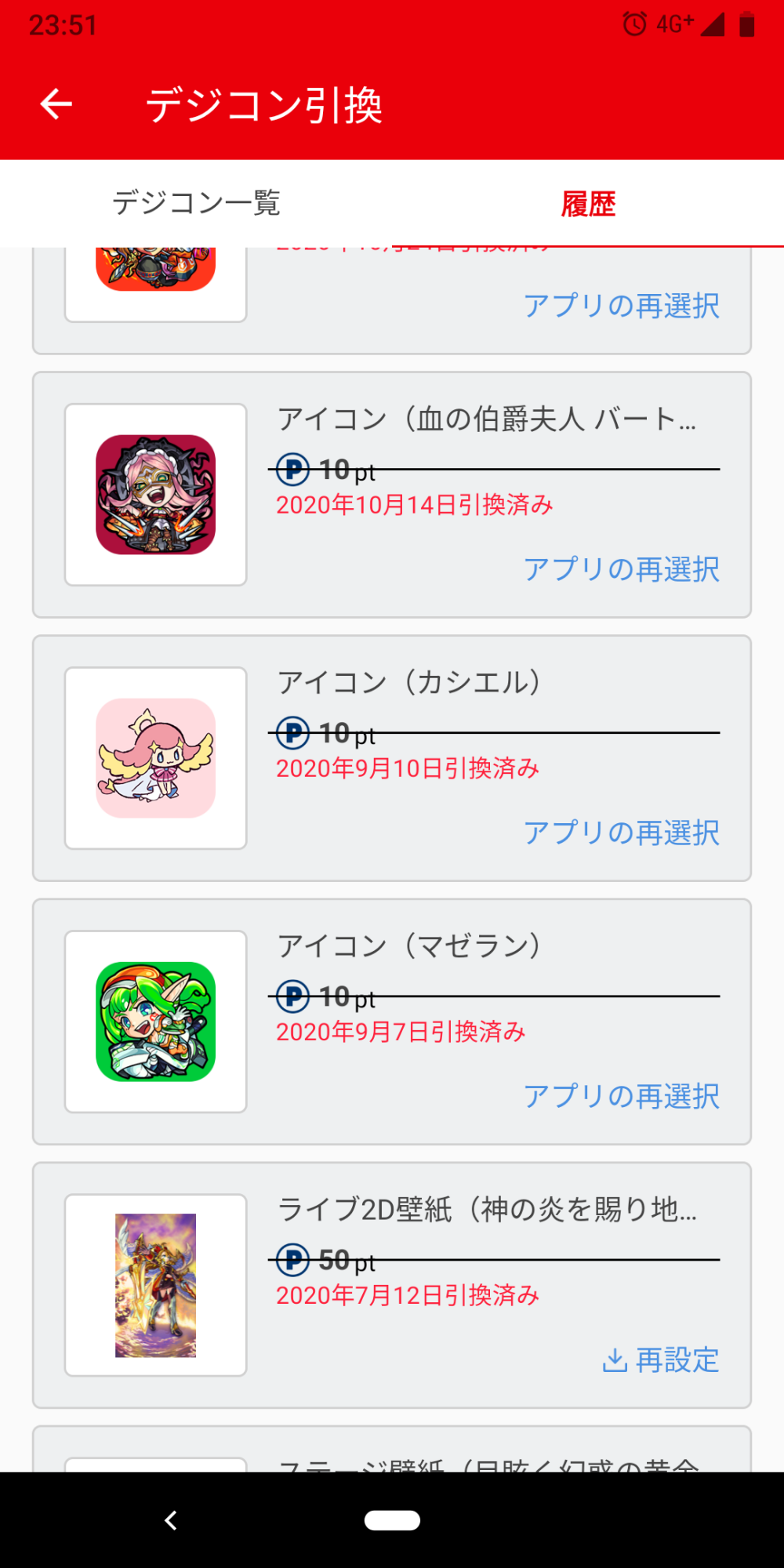The width and height of the screenshot is (784, 1568).
Task: Tap アプリの再選択 for 血の伯爵夫人 icon
Action: point(621,569)
